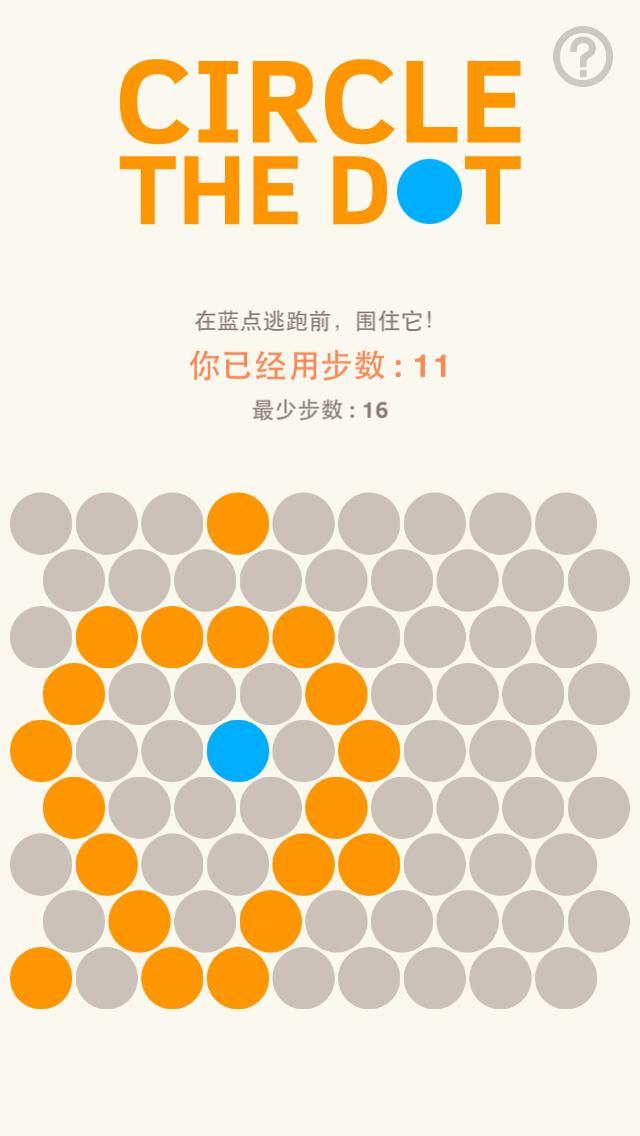This screenshot has width=640, height=1136.
Task: Tap the gray circle directly left of blue dot
Action: (172, 750)
